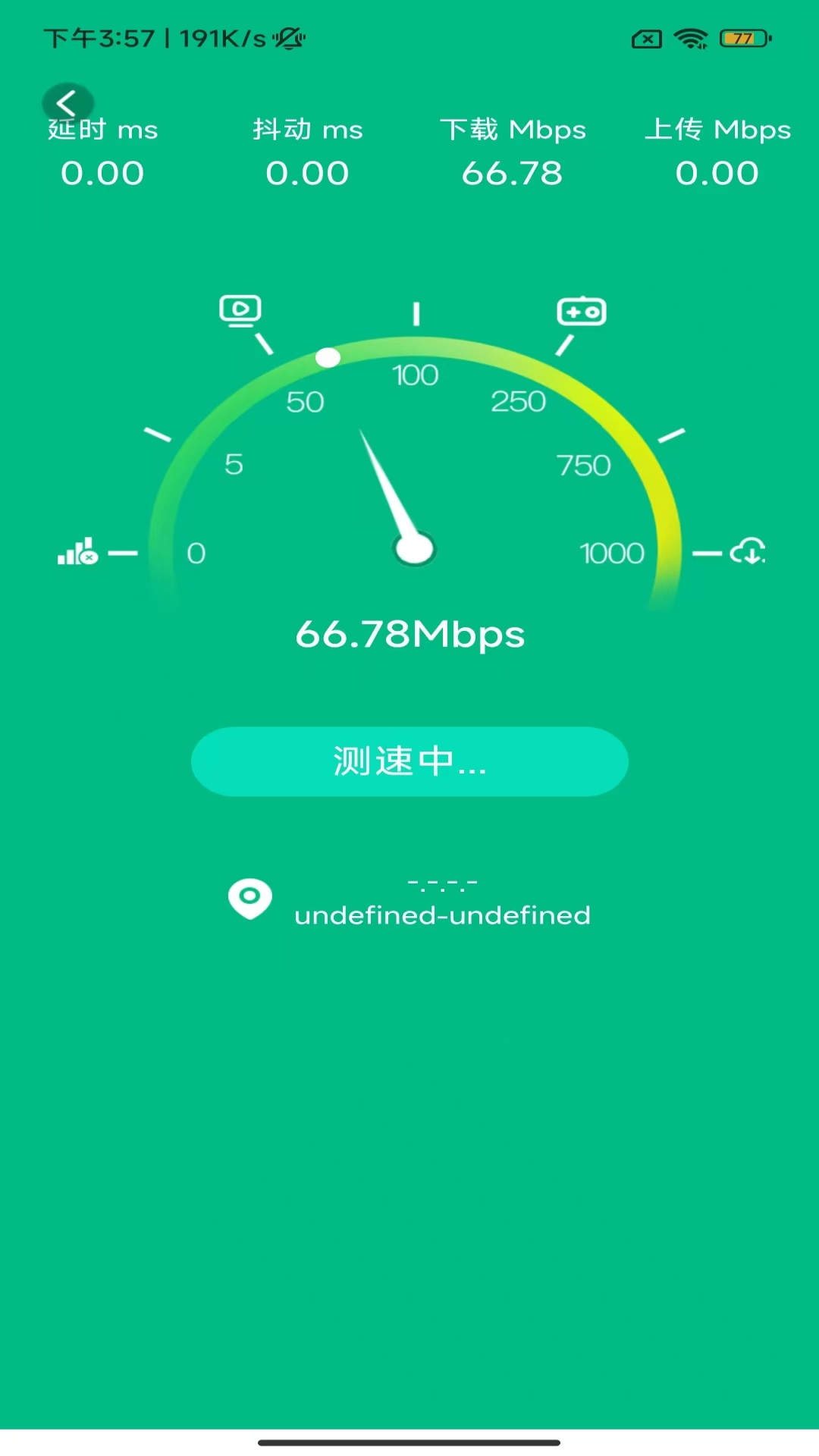Tap the 1000 mark on the speed gauge

click(x=613, y=554)
